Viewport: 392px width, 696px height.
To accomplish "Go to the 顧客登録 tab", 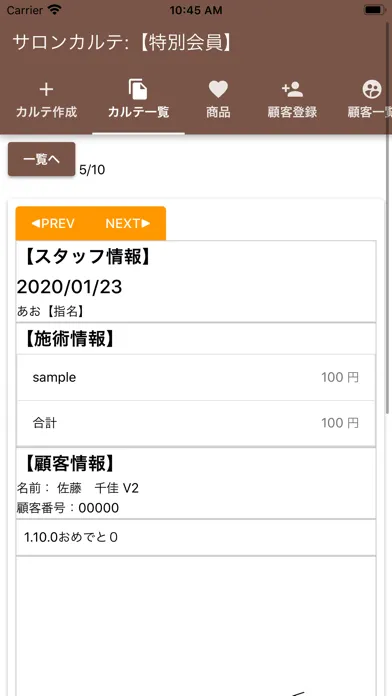I will pos(292,101).
